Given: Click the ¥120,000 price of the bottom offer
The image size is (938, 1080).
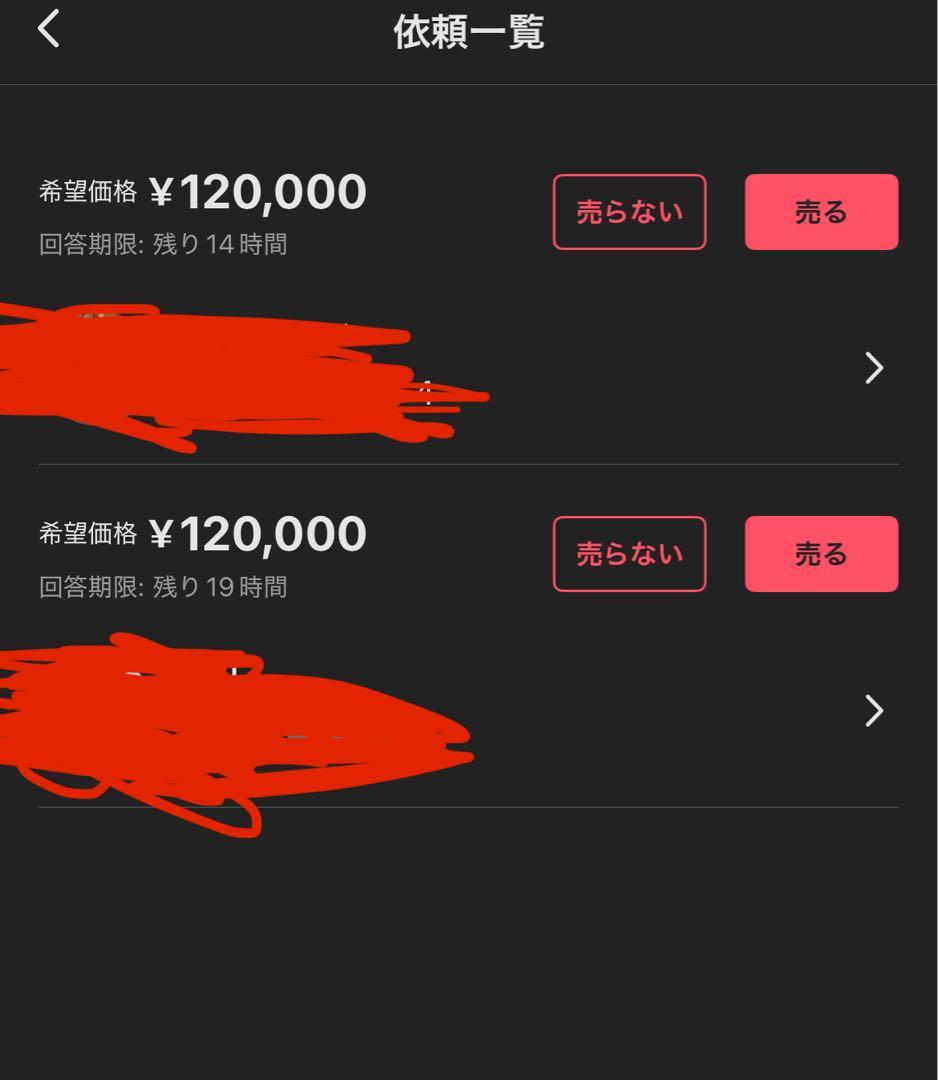Looking at the screenshot, I should pos(260,531).
